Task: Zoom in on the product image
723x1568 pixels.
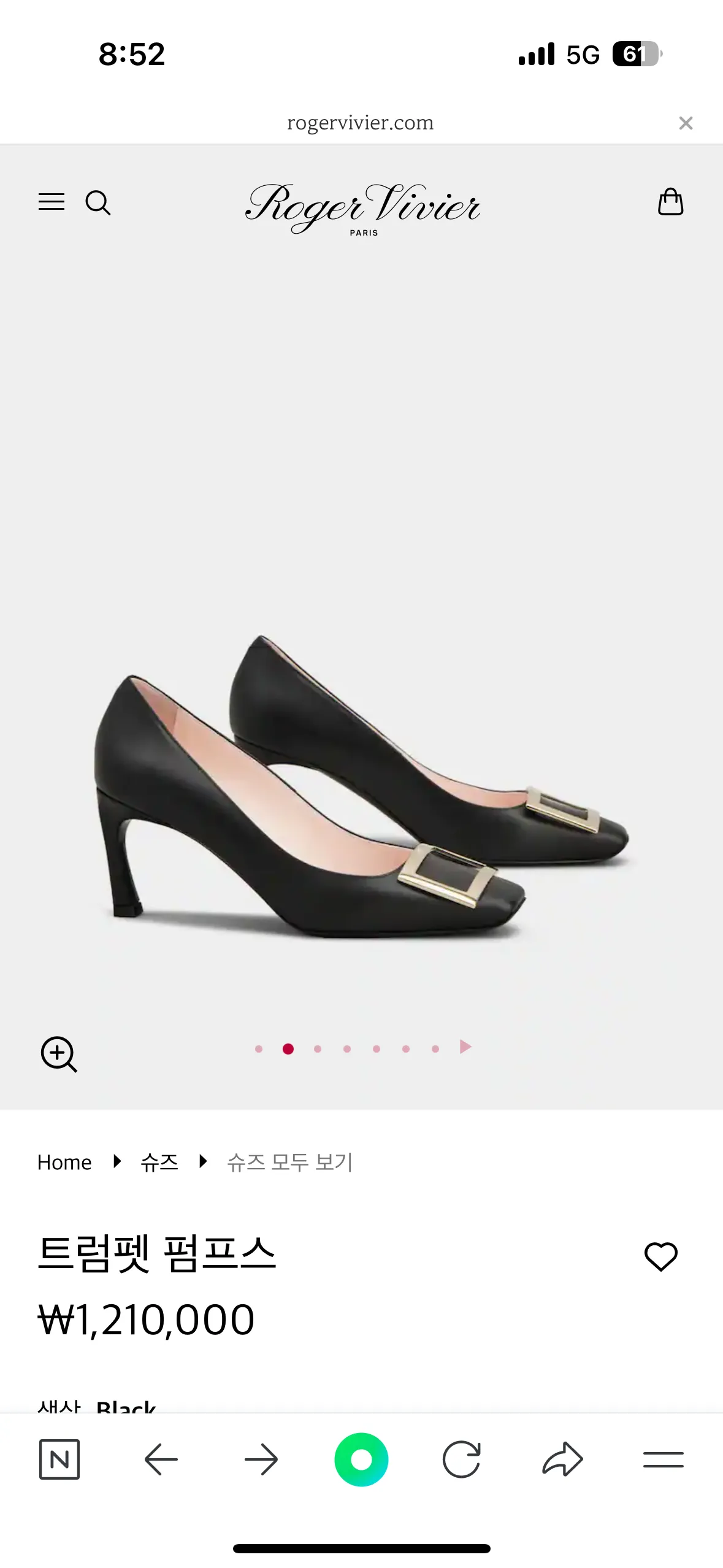Action: pyautogui.click(x=59, y=1054)
